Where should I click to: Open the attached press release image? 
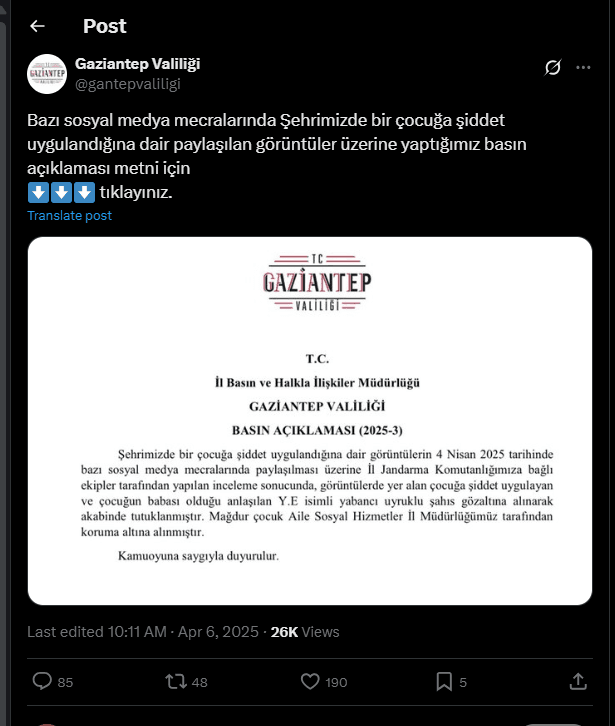click(309, 420)
